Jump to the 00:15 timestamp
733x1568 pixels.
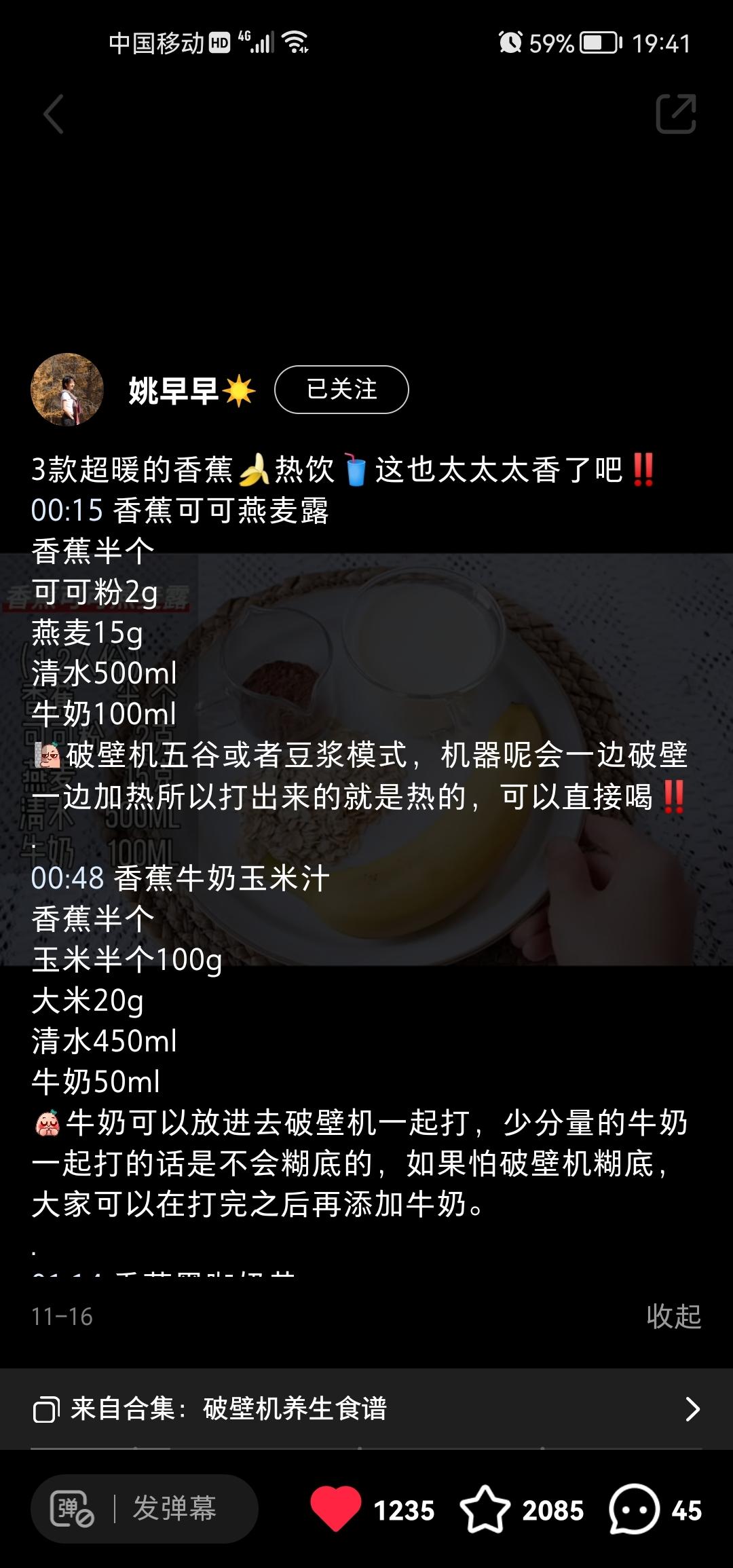[x=67, y=510]
